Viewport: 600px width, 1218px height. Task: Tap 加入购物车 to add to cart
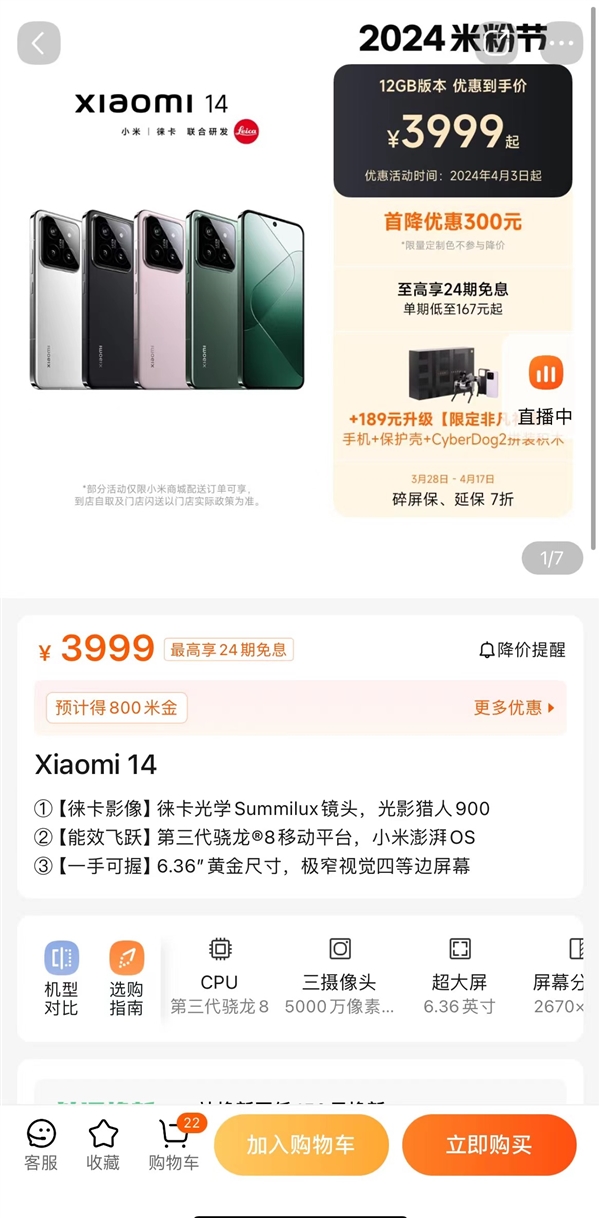point(301,1144)
